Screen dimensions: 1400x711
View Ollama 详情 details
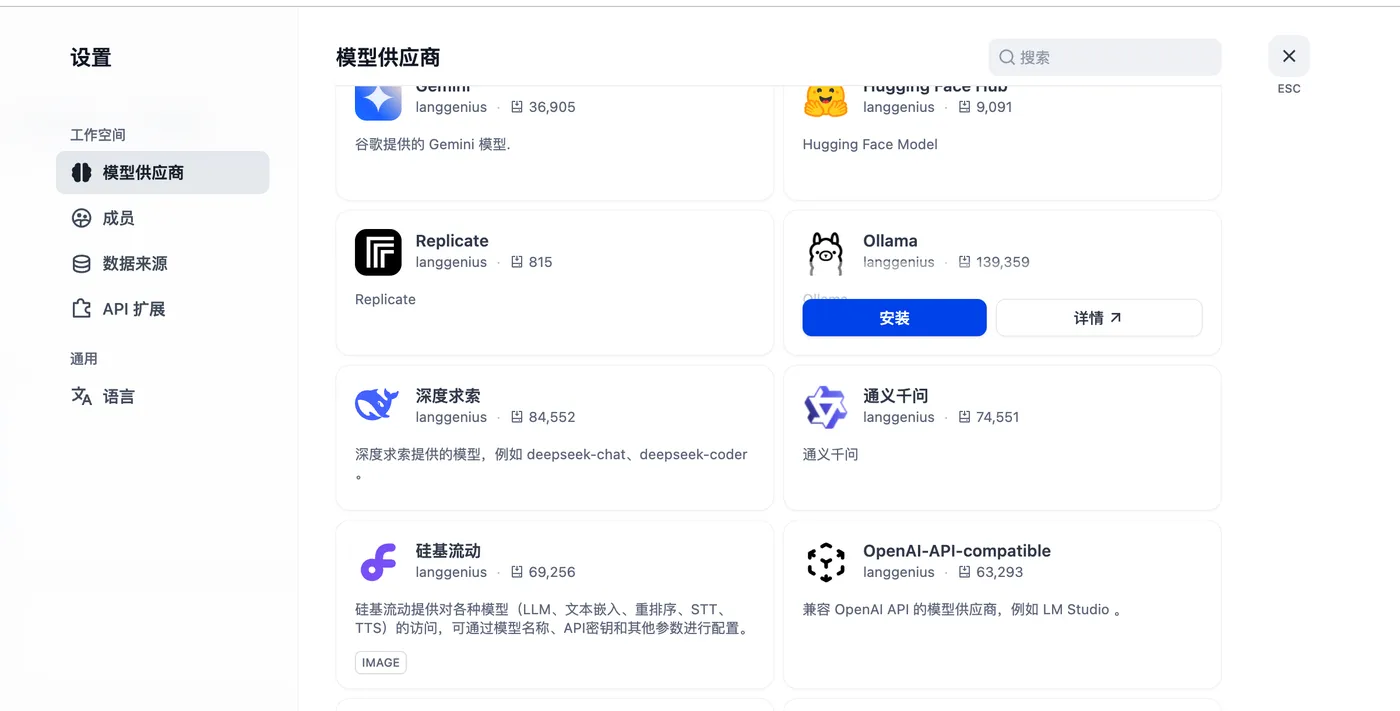(x=1098, y=318)
